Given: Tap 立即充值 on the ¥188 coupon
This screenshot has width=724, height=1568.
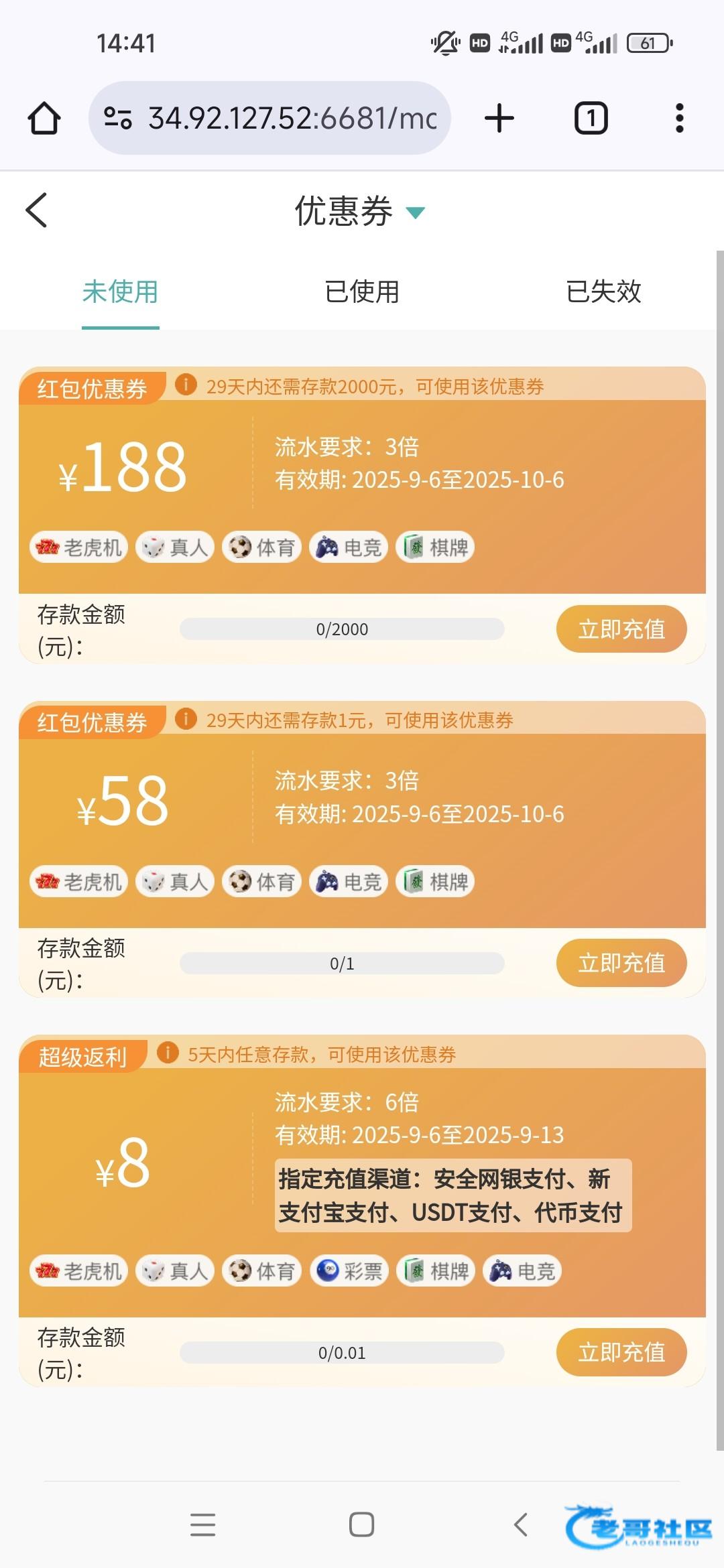Looking at the screenshot, I should coord(621,629).
